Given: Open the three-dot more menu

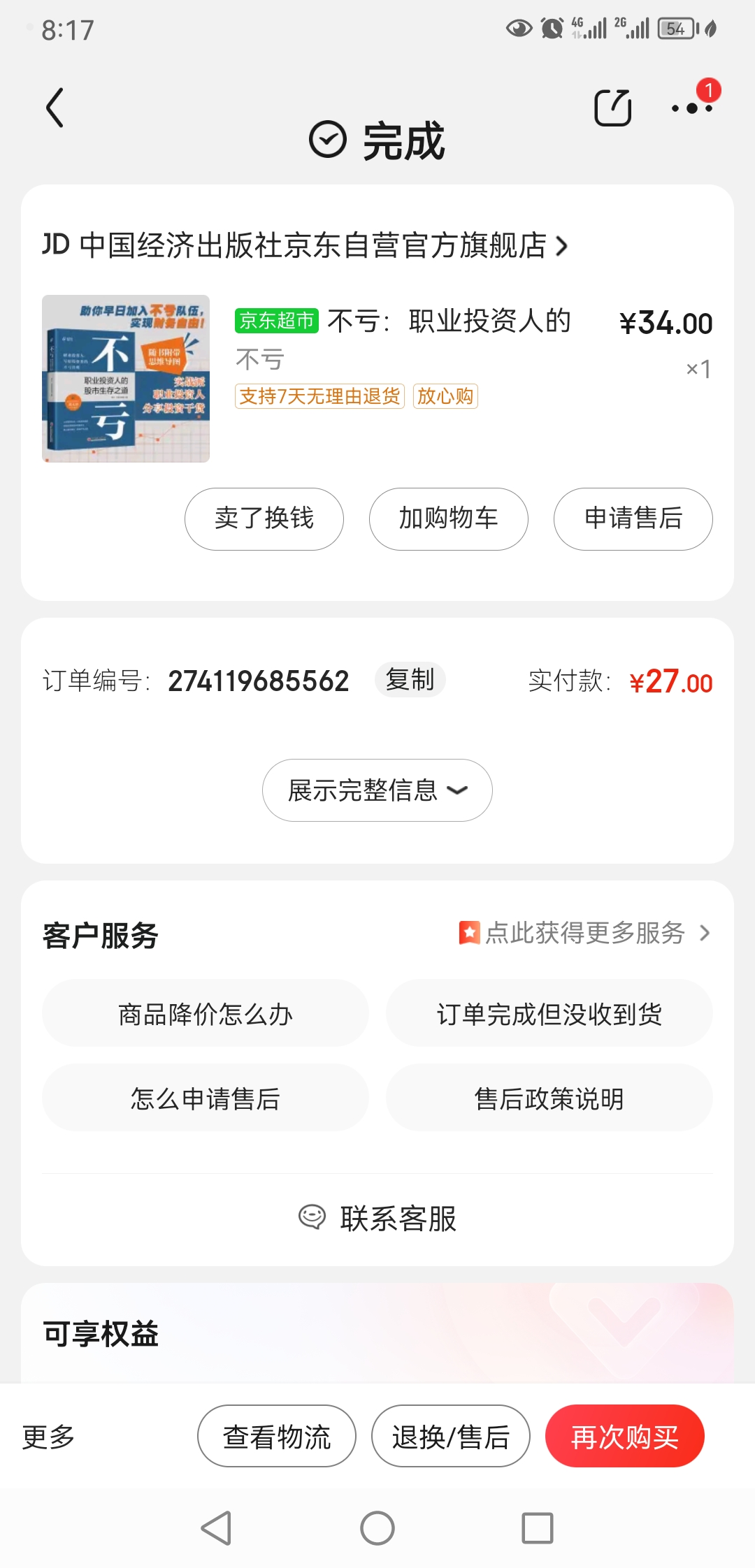Looking at the screenshot, I should click(691, 108).
